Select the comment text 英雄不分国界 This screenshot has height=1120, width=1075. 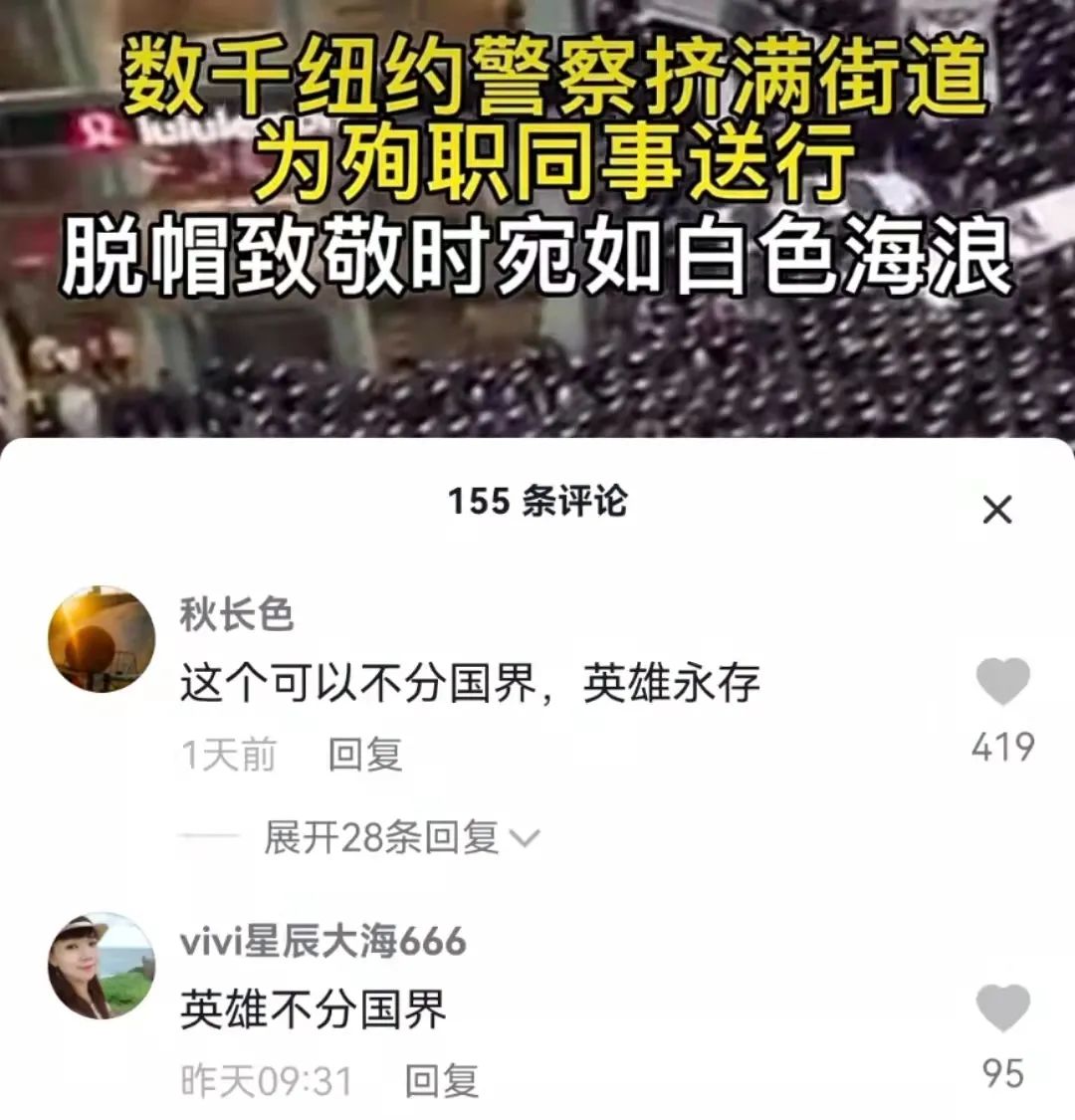pos(314,1008)
